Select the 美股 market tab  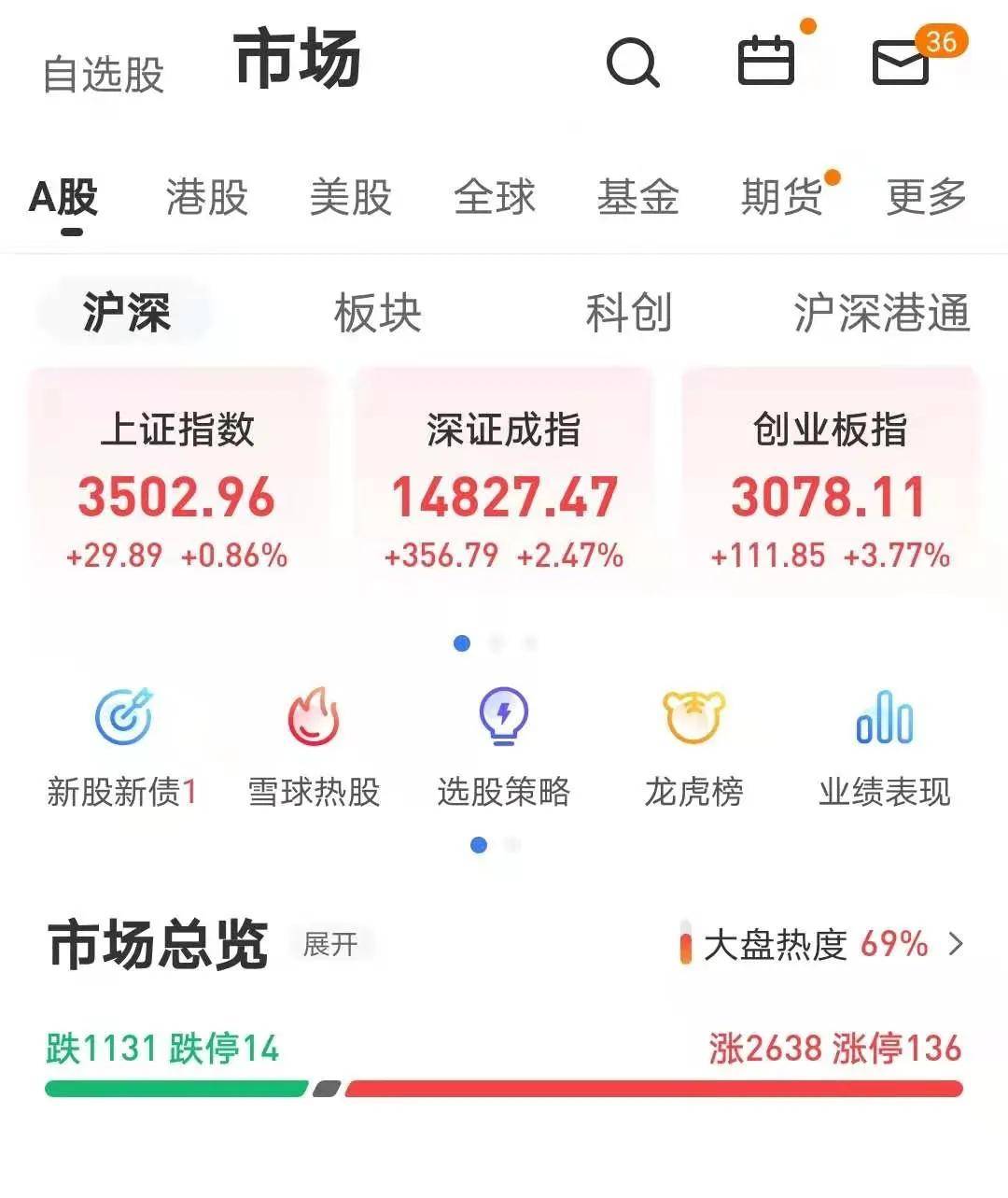click(x=351, y=197)
